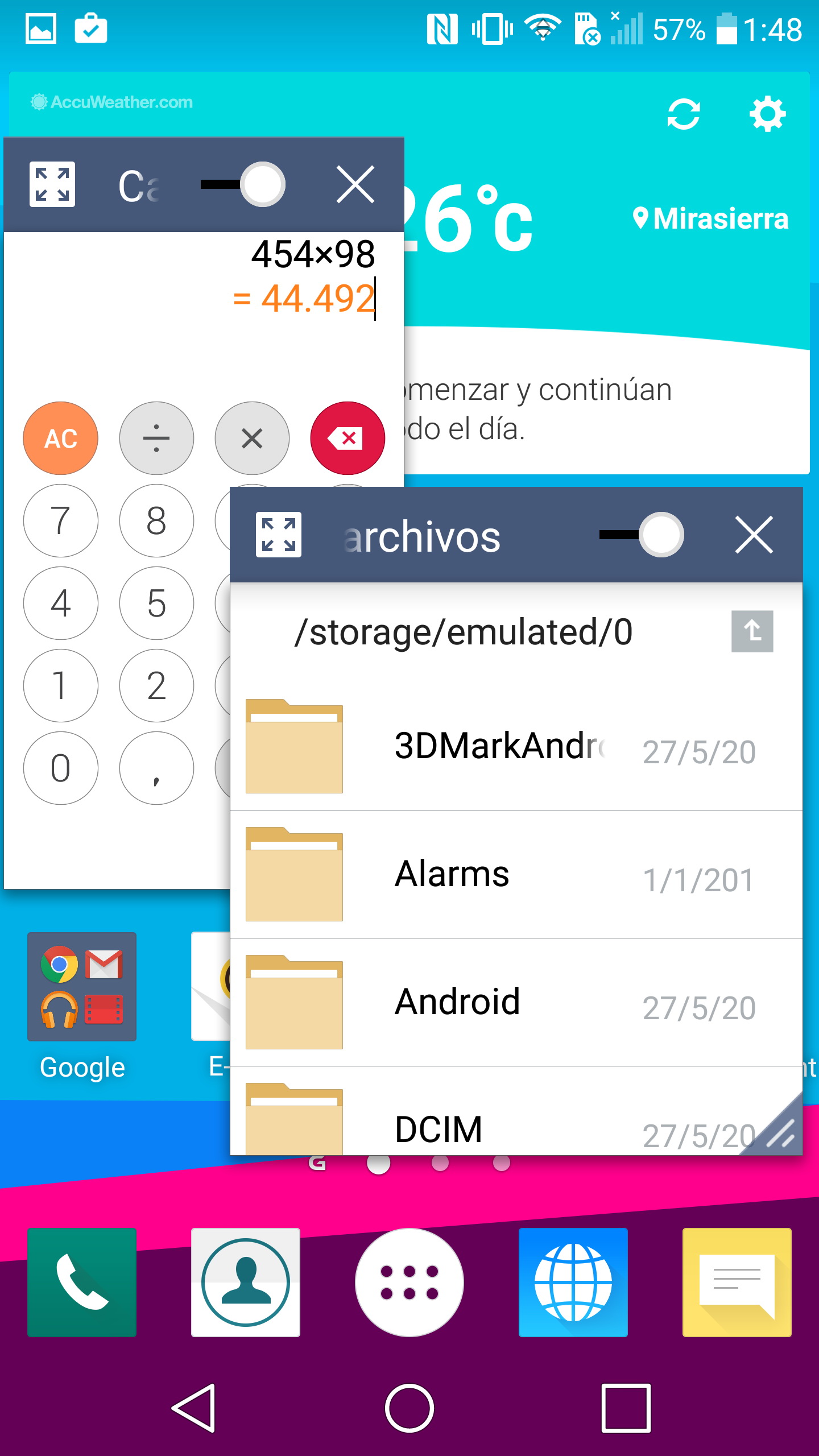Close the archivos file manager window
This screenshot has width=819, height=1456.
point(754,535)
